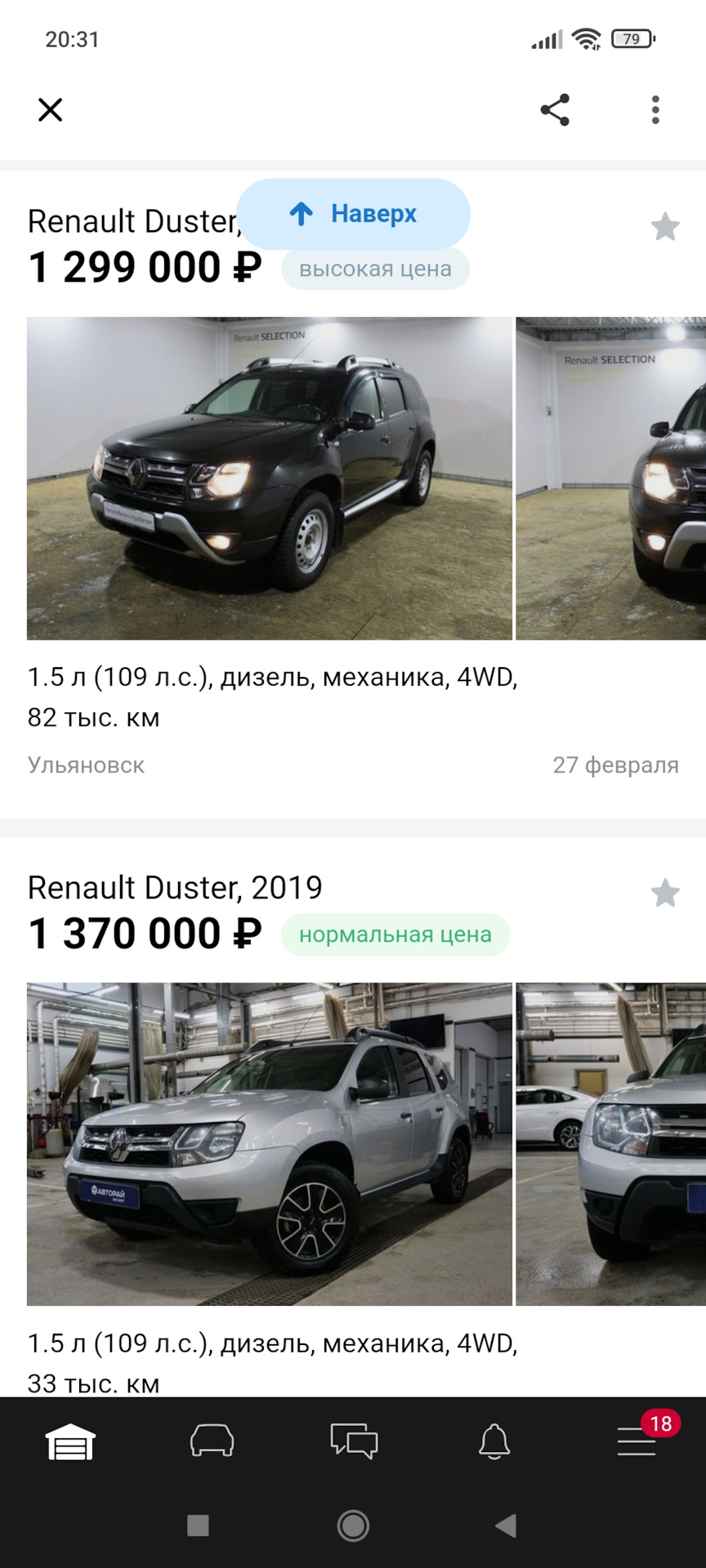Screen dimensions: 706x1568
Task: Open the menu tab with 18 badge
Action: [637, 1441]
